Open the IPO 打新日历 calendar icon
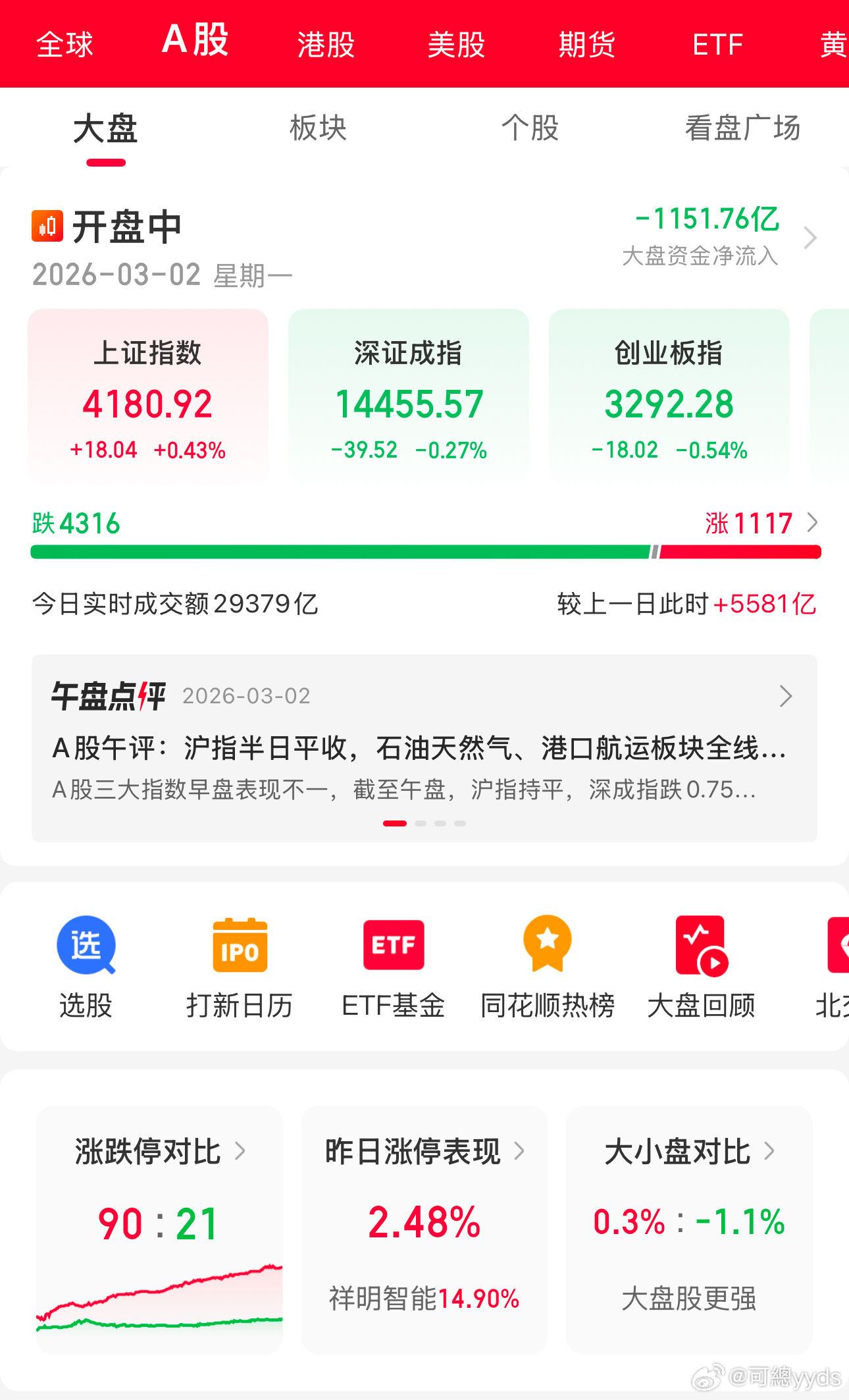 (239, 947)
